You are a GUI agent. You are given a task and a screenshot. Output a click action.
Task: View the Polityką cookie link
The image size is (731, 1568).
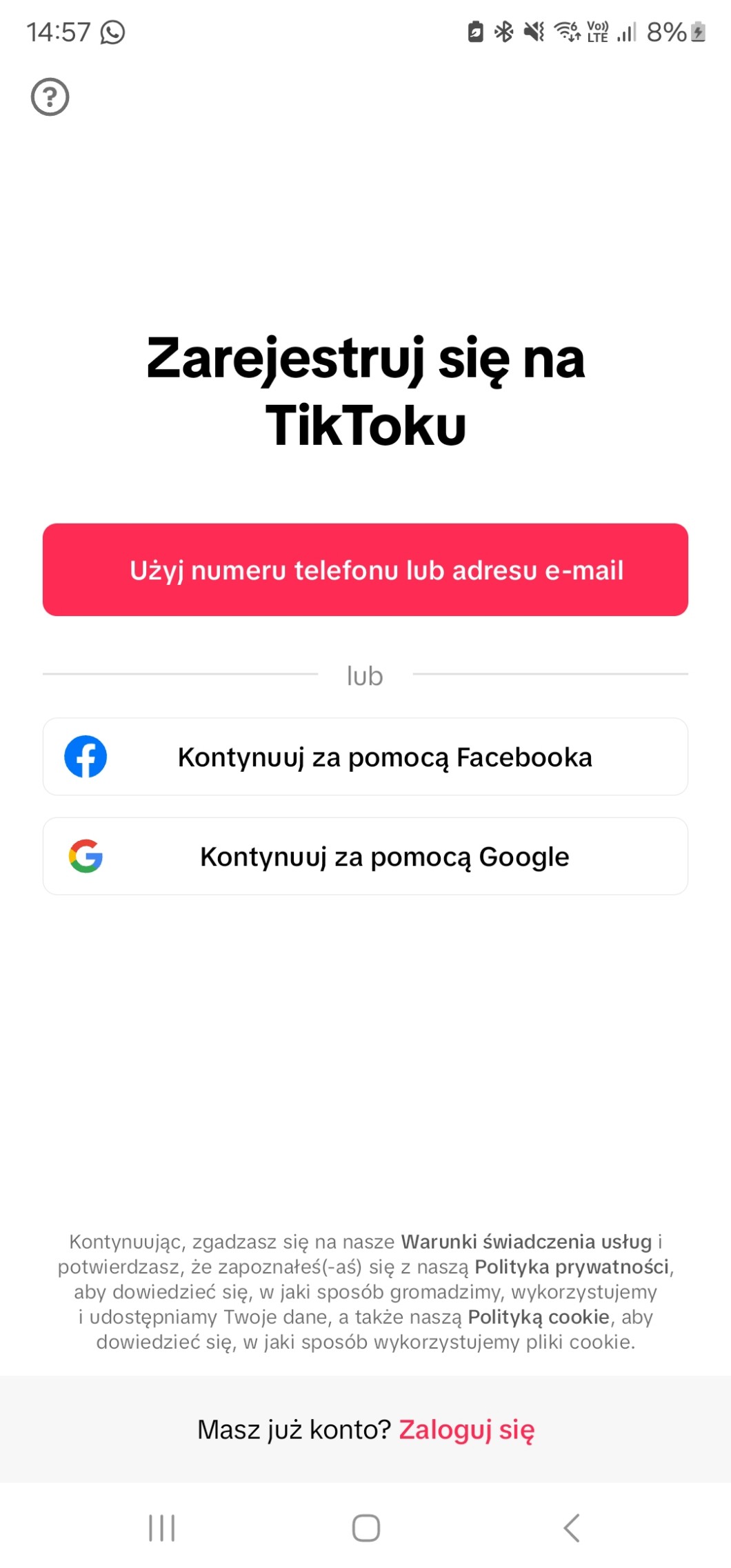[539, 1317]
